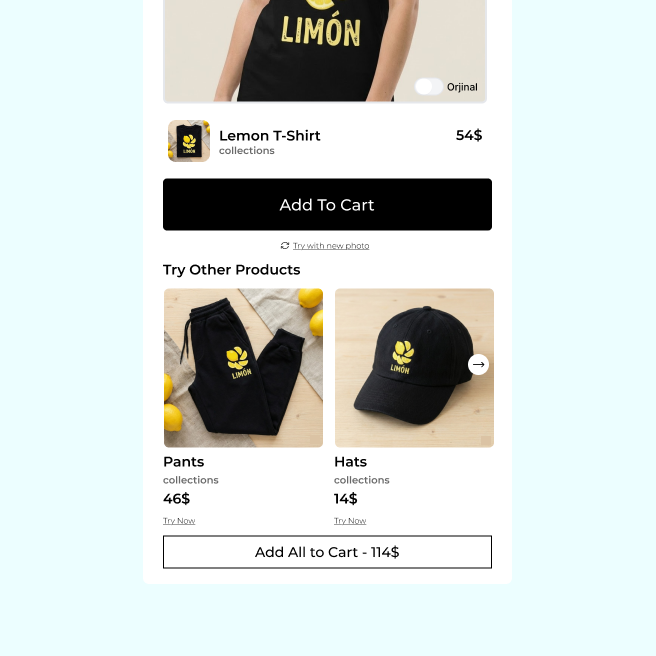Screen dimensions: 656x656
Task: Toggle the Orjinal switch on the photo
Action: [429, 87]
